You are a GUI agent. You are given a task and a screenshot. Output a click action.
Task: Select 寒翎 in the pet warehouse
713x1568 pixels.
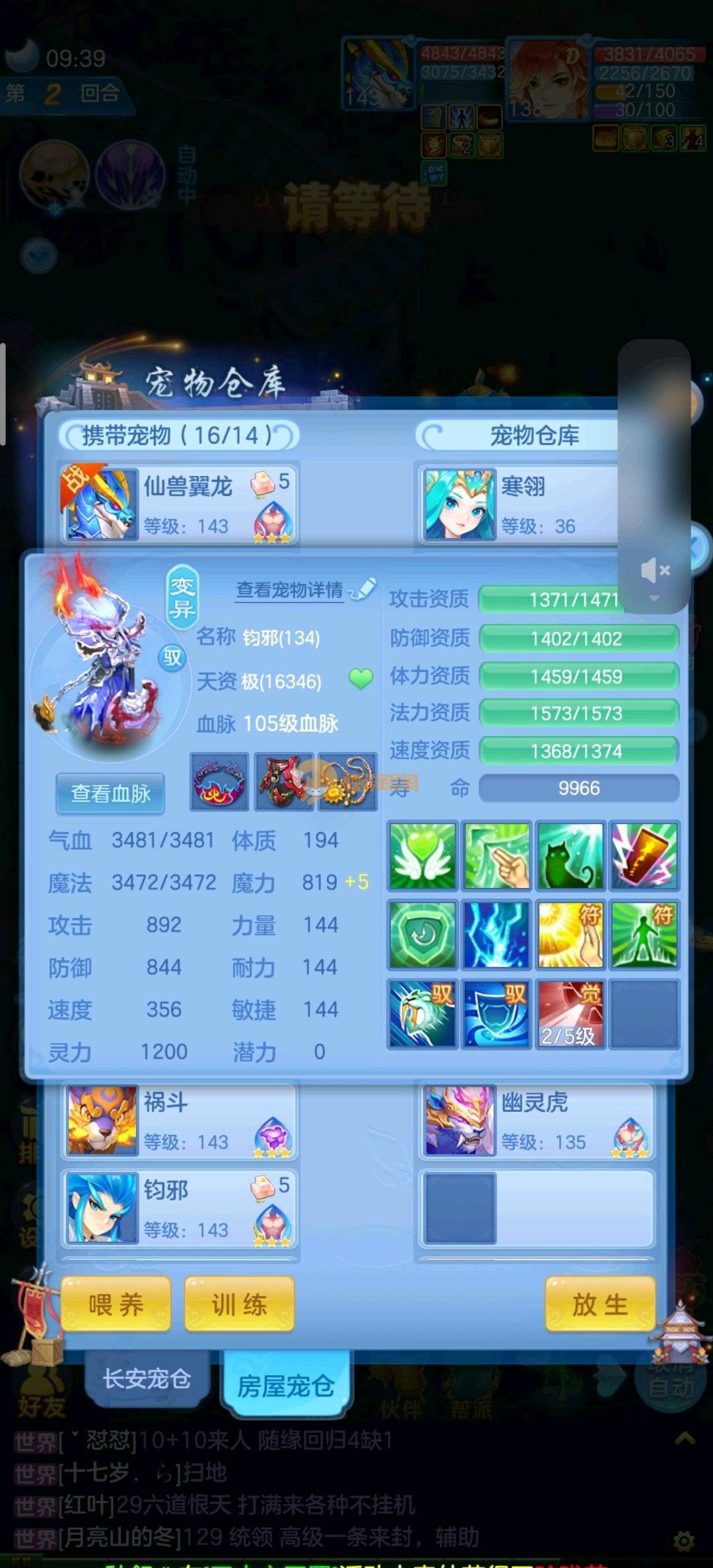coord(522,504)
